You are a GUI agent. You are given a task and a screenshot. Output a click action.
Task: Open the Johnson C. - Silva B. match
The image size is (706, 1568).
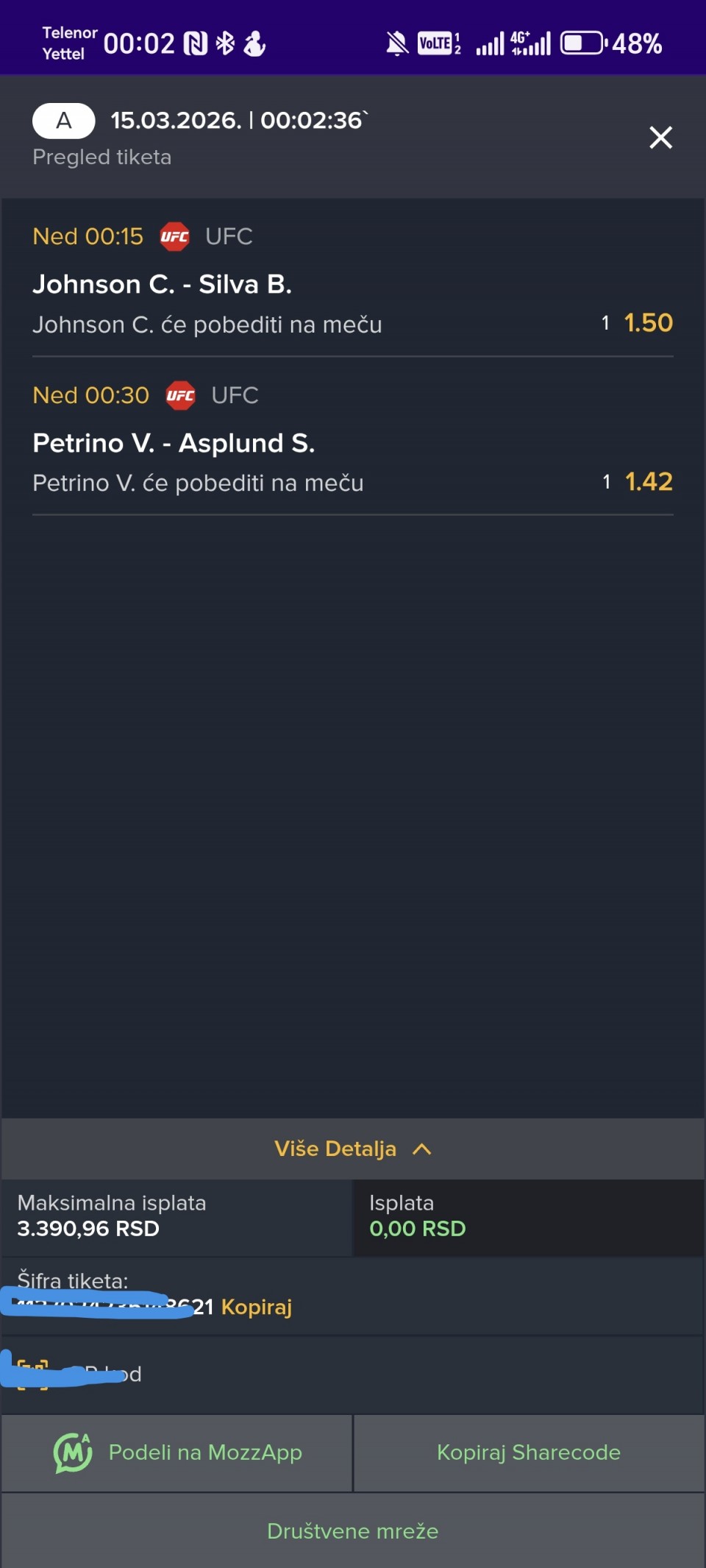tap(162, 284)
